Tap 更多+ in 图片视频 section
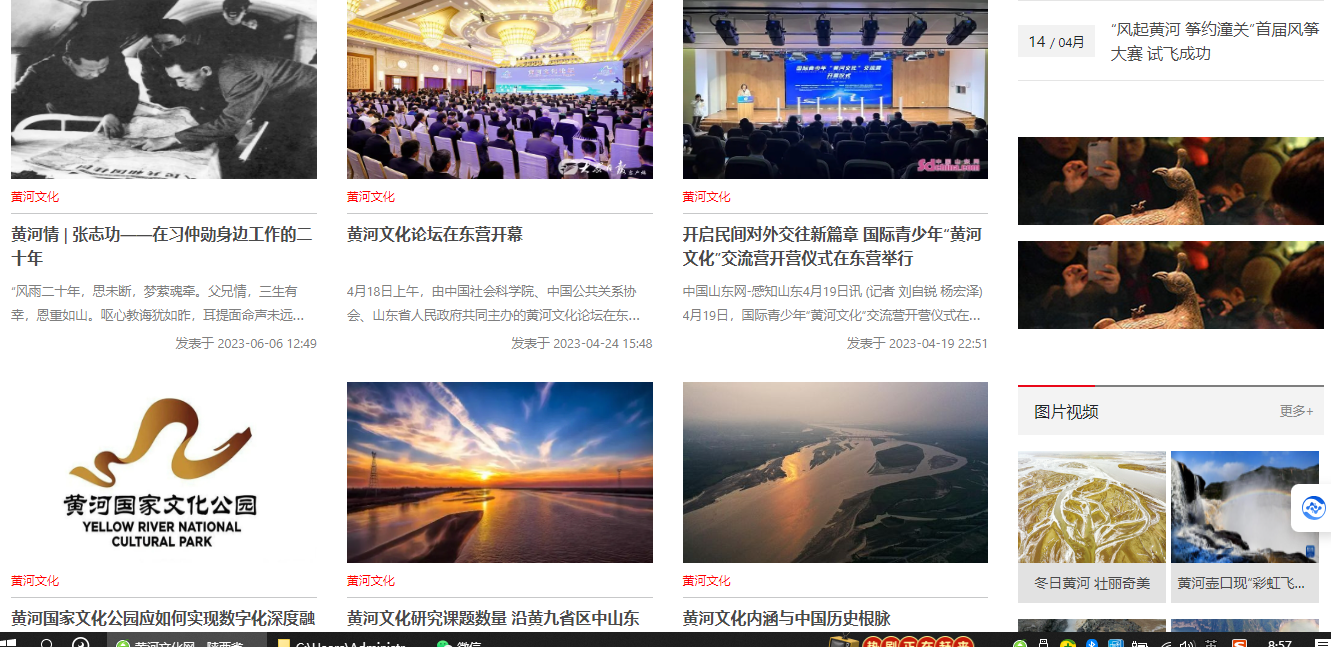The width and height of the screenshot is (1331, 647). click(x=1296, y=411)
